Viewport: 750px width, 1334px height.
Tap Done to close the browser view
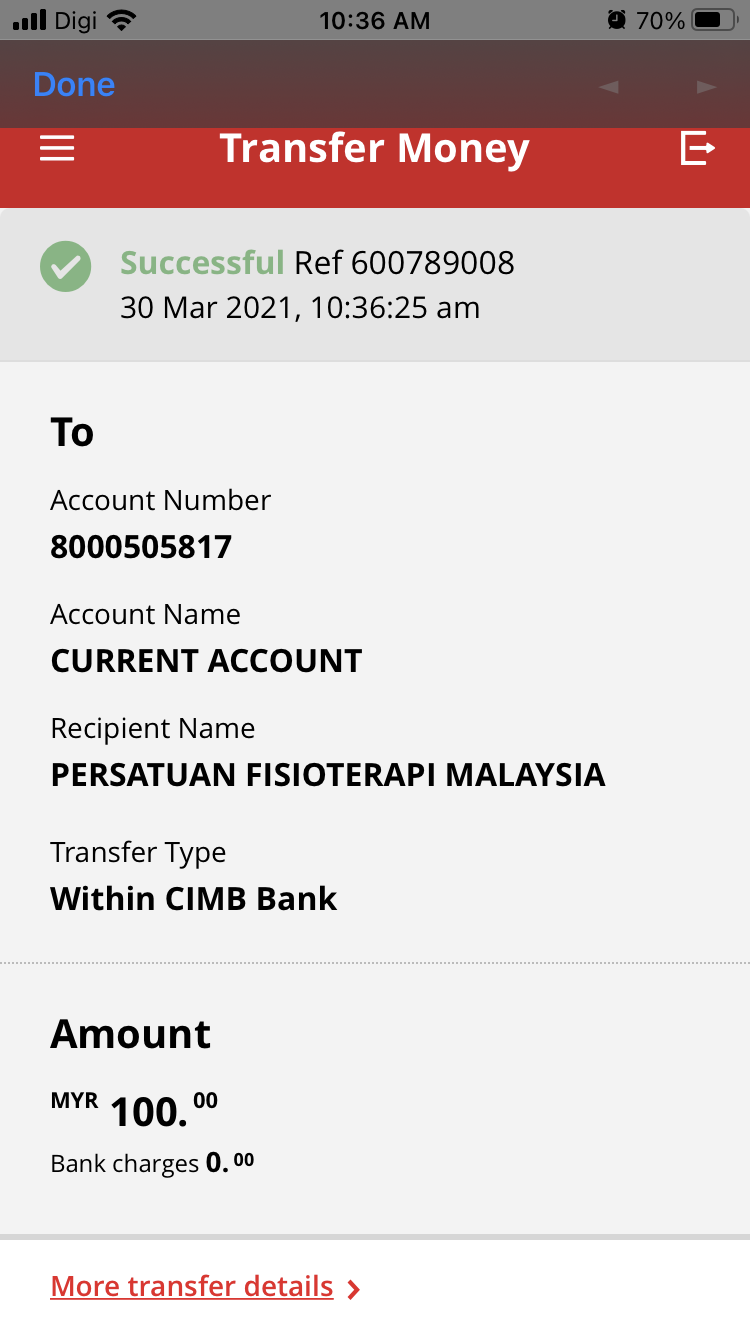[x=74, y=85]
